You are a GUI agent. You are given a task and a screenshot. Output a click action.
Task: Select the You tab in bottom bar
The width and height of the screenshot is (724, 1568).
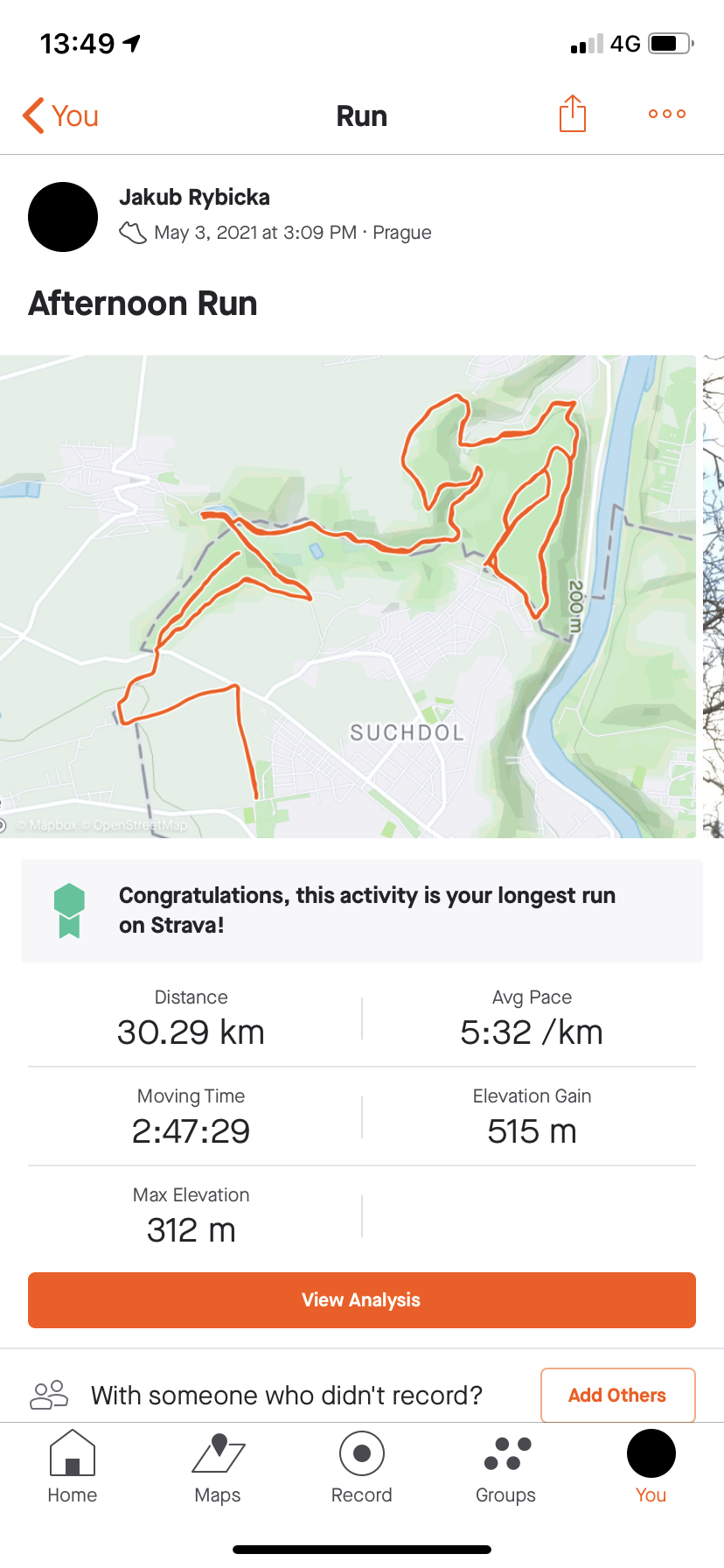tap(651, 1467)
